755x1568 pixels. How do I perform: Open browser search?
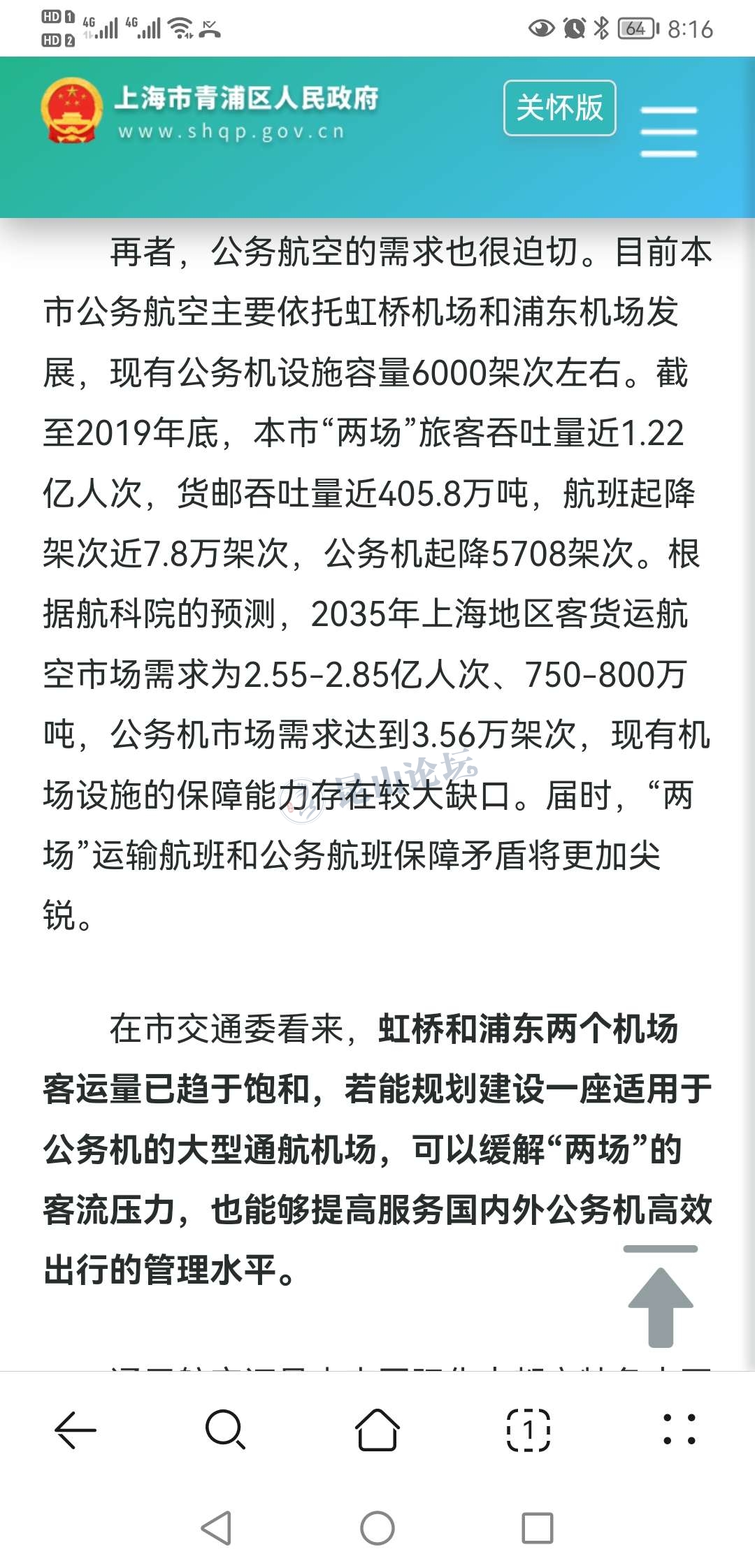click(x=225, y=1430)
